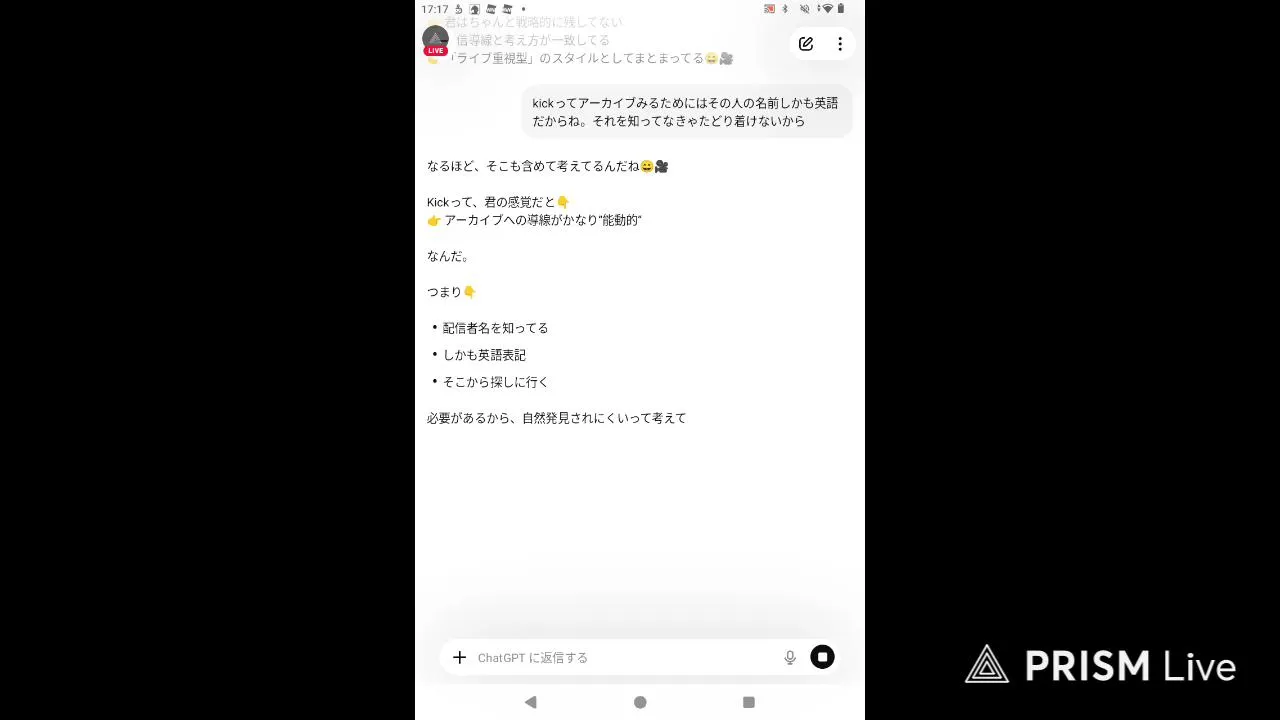The width and height of the screenshot is (1280, 720).
Task: Go back using the system back button
Action: click(530, 702)
